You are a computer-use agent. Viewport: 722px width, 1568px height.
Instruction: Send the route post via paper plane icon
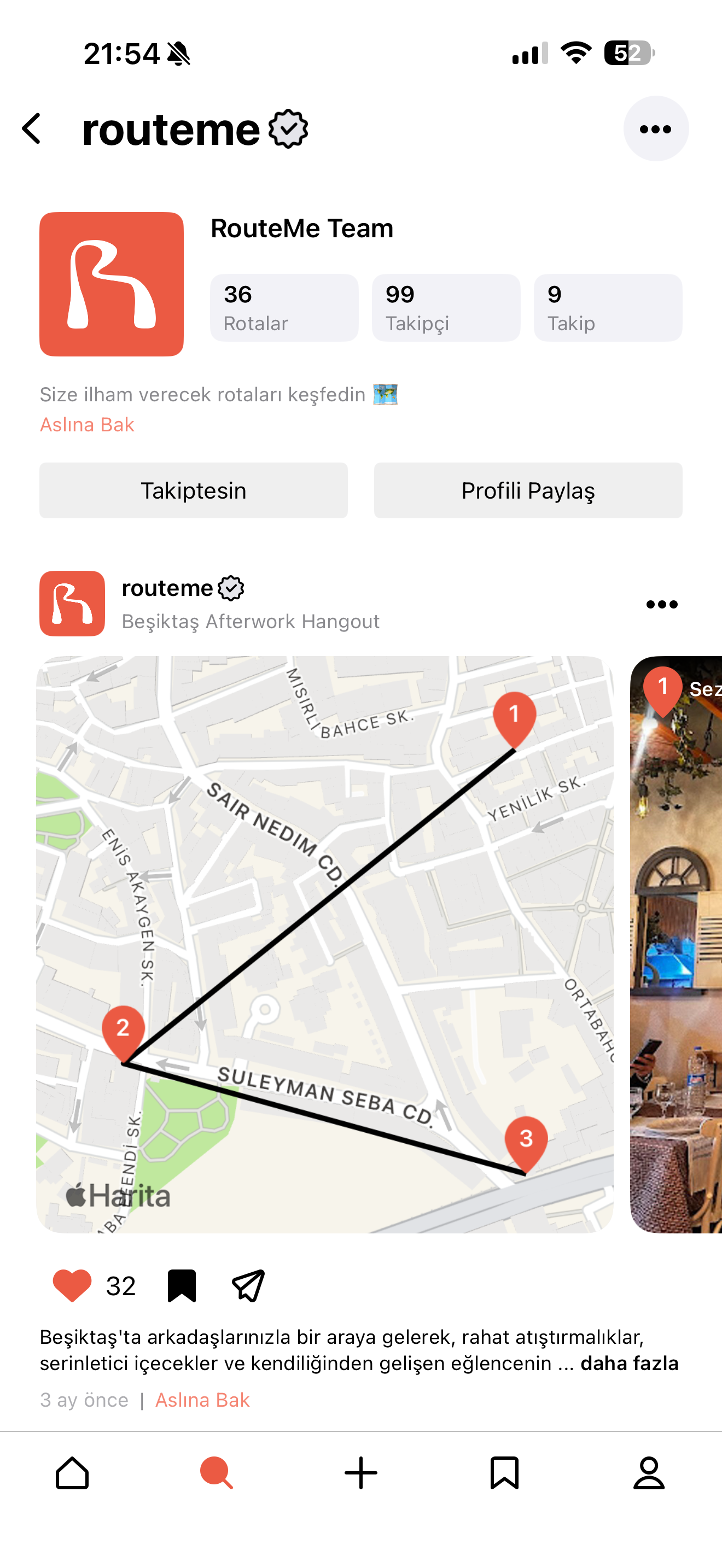pyautogui.click(x=248, y=1285)
